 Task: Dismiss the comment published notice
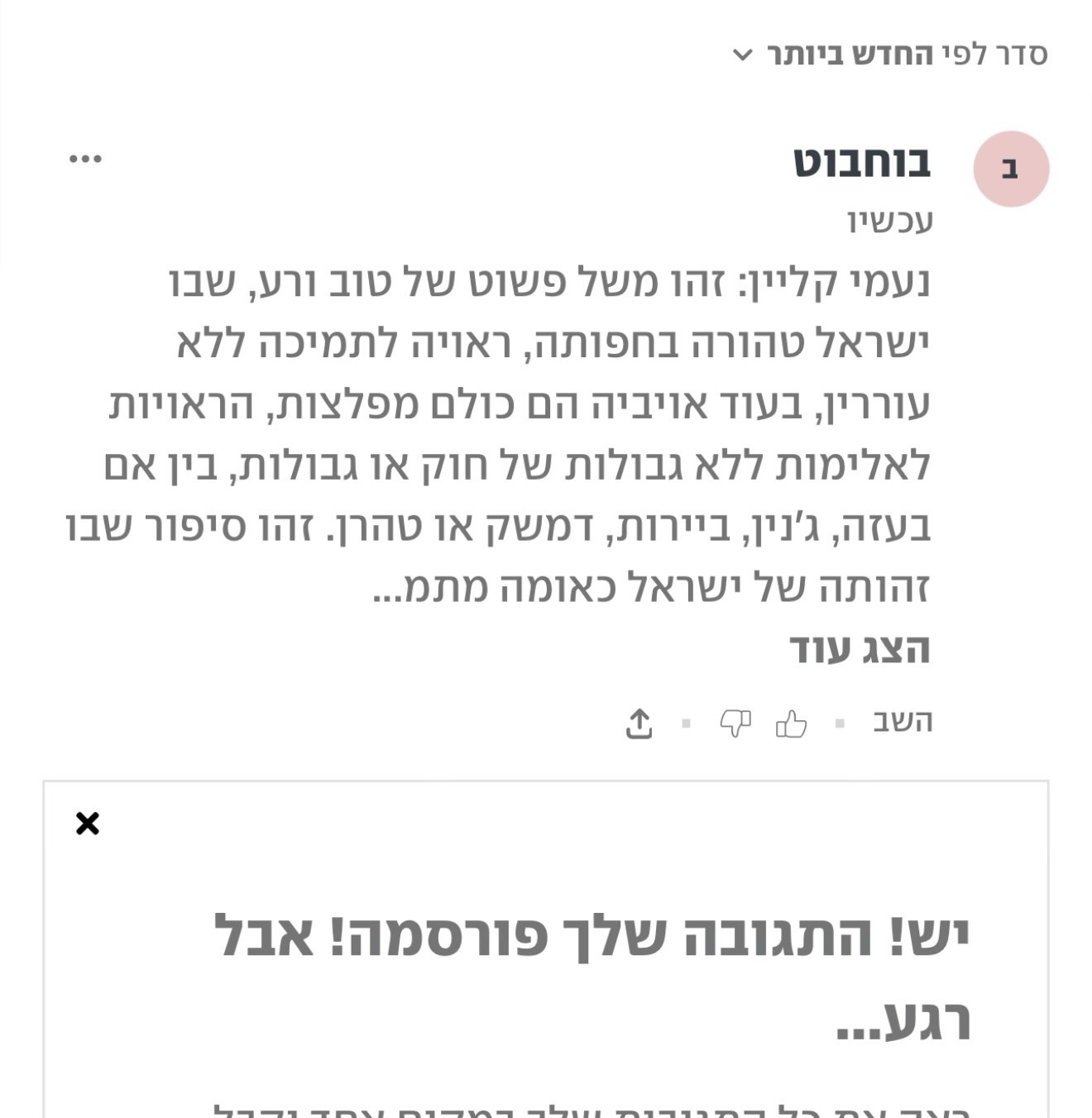[87, 823]
